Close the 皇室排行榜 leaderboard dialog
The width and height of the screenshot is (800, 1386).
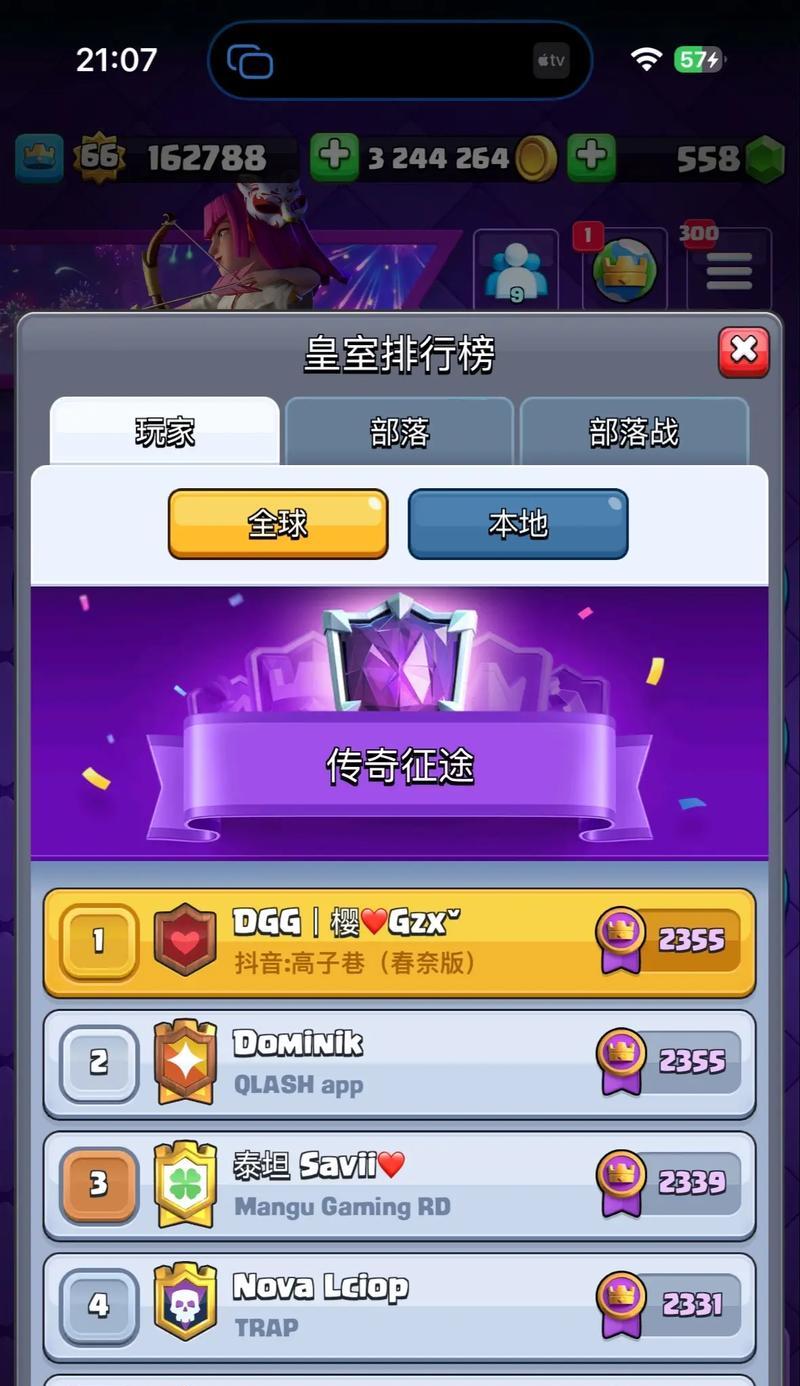point(743,352)
